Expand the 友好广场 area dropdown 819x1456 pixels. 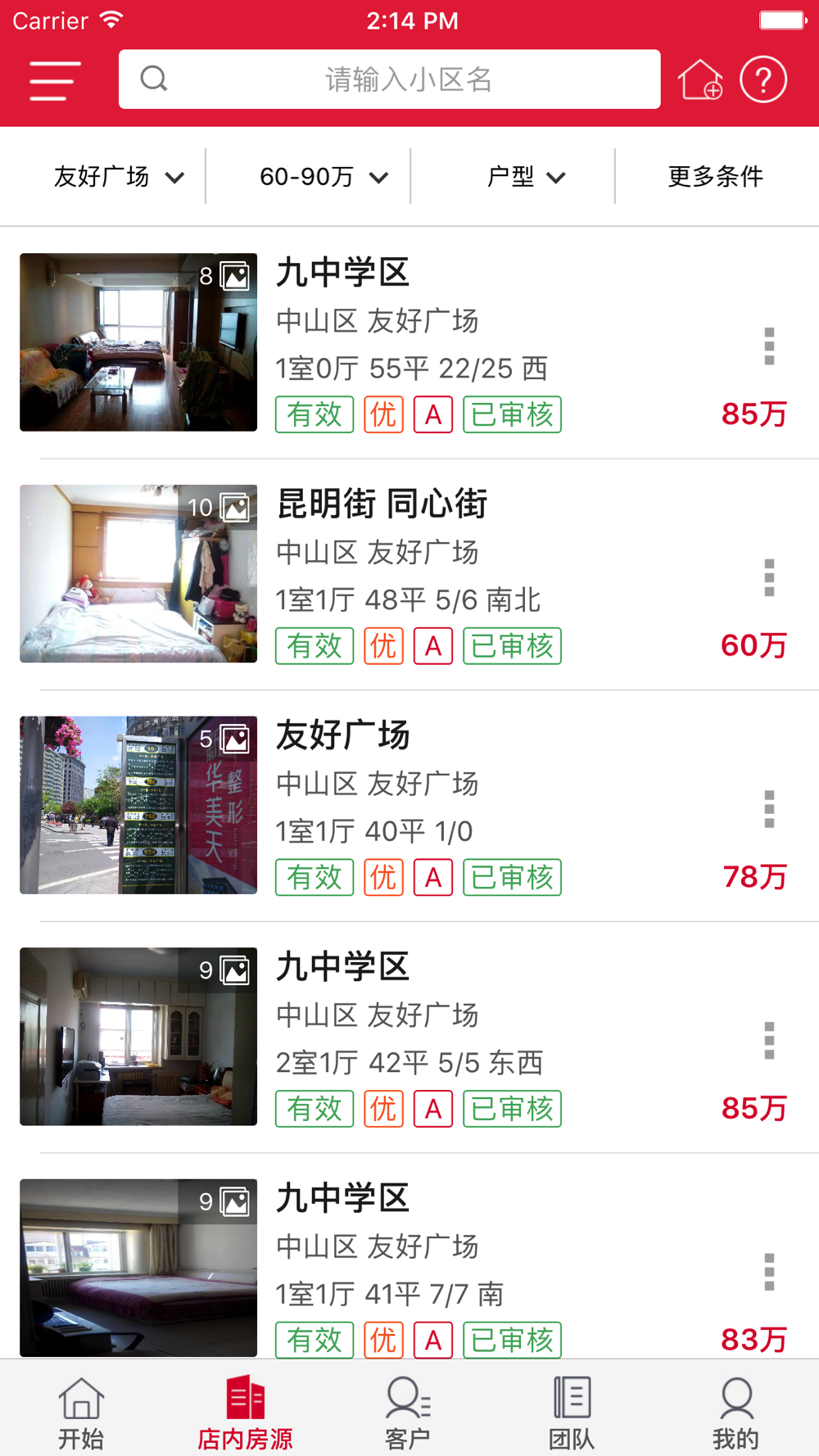[119, 176]
